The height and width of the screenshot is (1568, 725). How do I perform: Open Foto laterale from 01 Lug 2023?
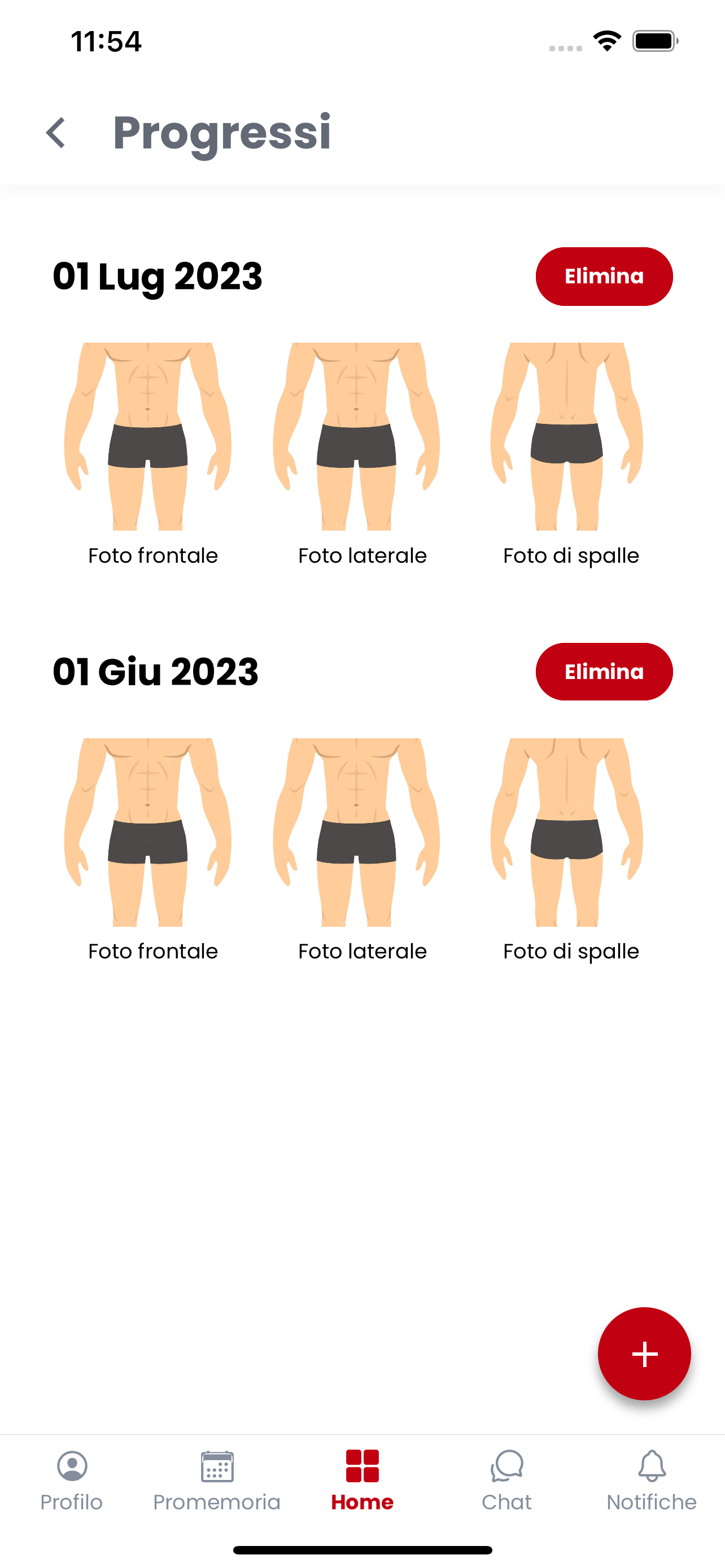(x=357, y=436)
